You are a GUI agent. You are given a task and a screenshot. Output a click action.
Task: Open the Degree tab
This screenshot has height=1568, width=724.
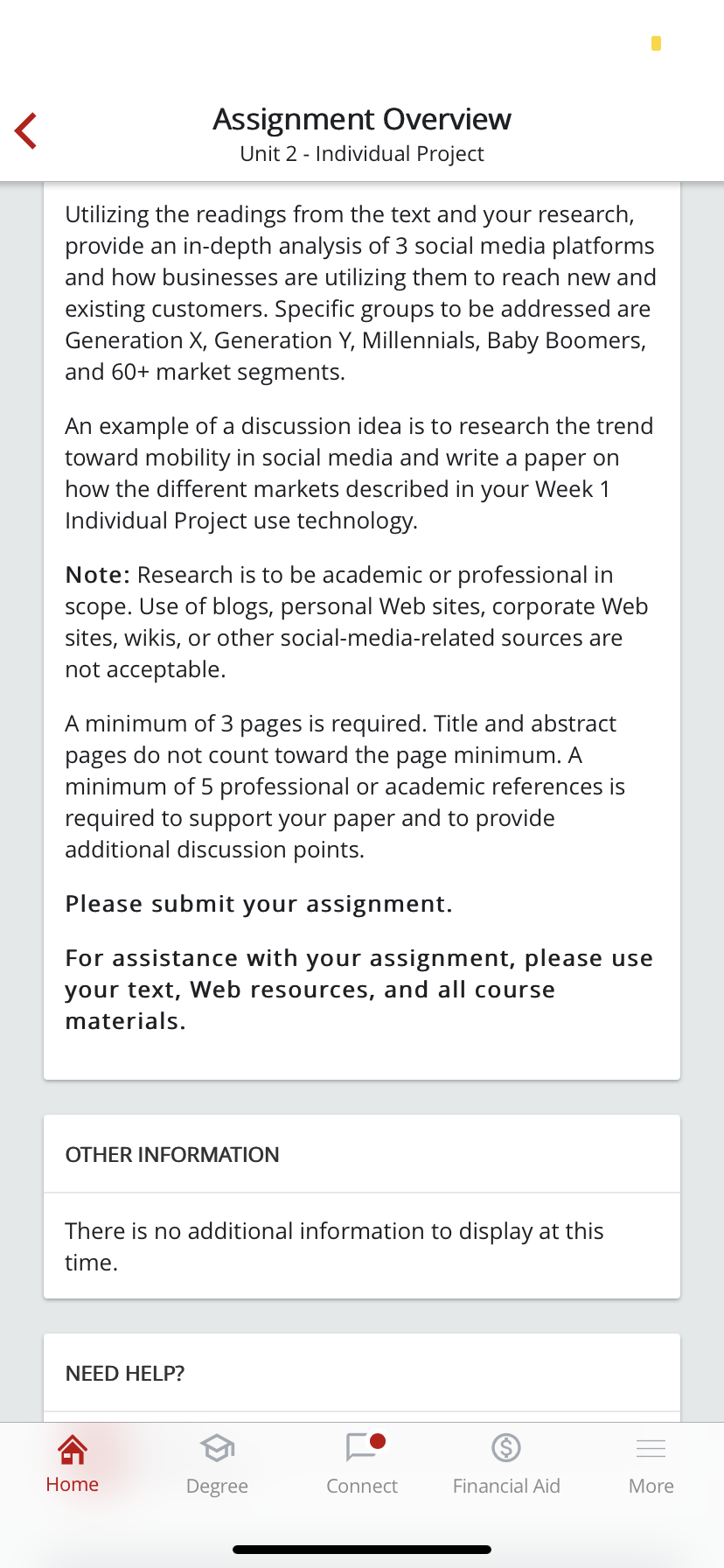(x=217, y=1464)
